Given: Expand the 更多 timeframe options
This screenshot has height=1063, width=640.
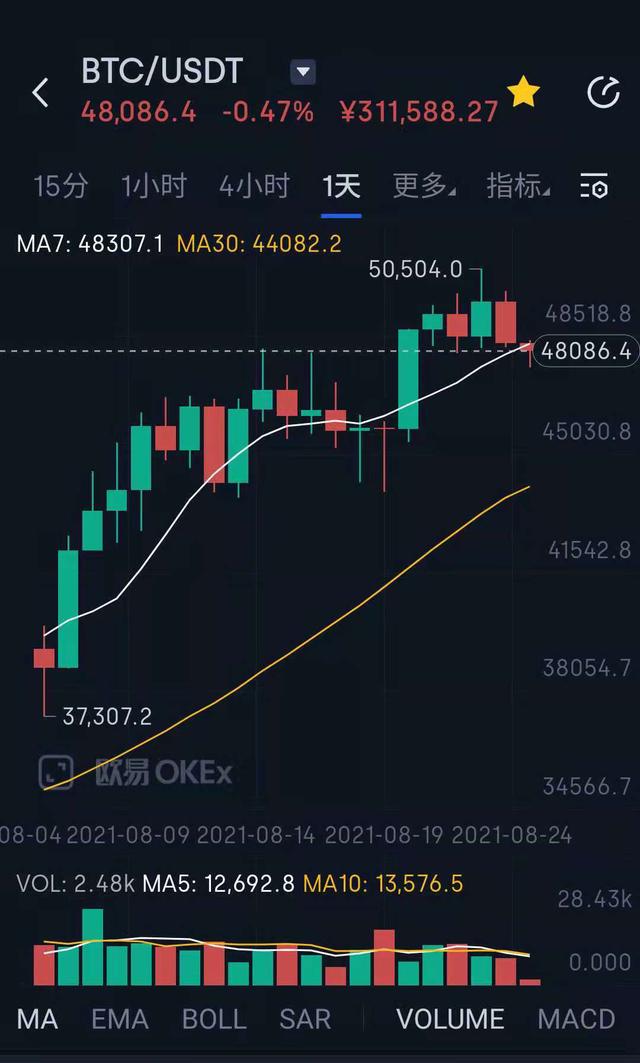Looking at the screenshot, I should pos(424,186).
